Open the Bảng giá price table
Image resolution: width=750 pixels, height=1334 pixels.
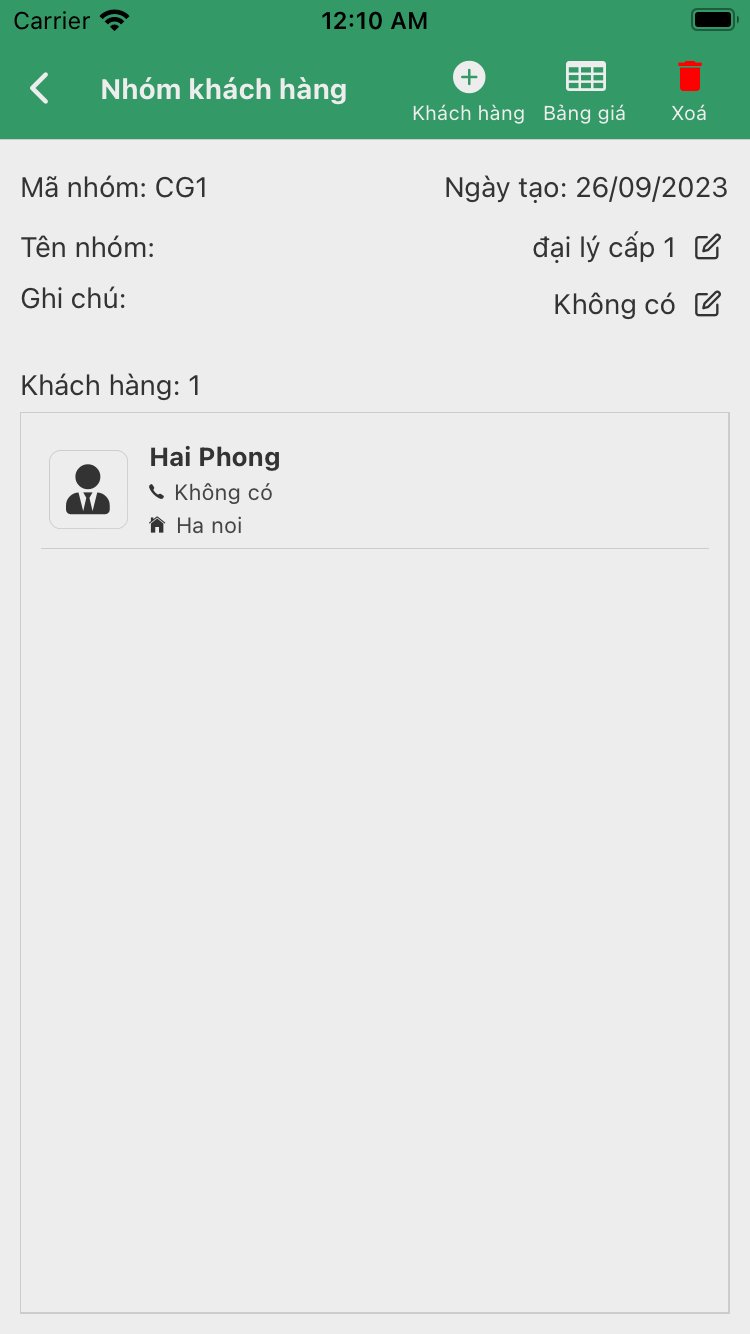[585, 91]
